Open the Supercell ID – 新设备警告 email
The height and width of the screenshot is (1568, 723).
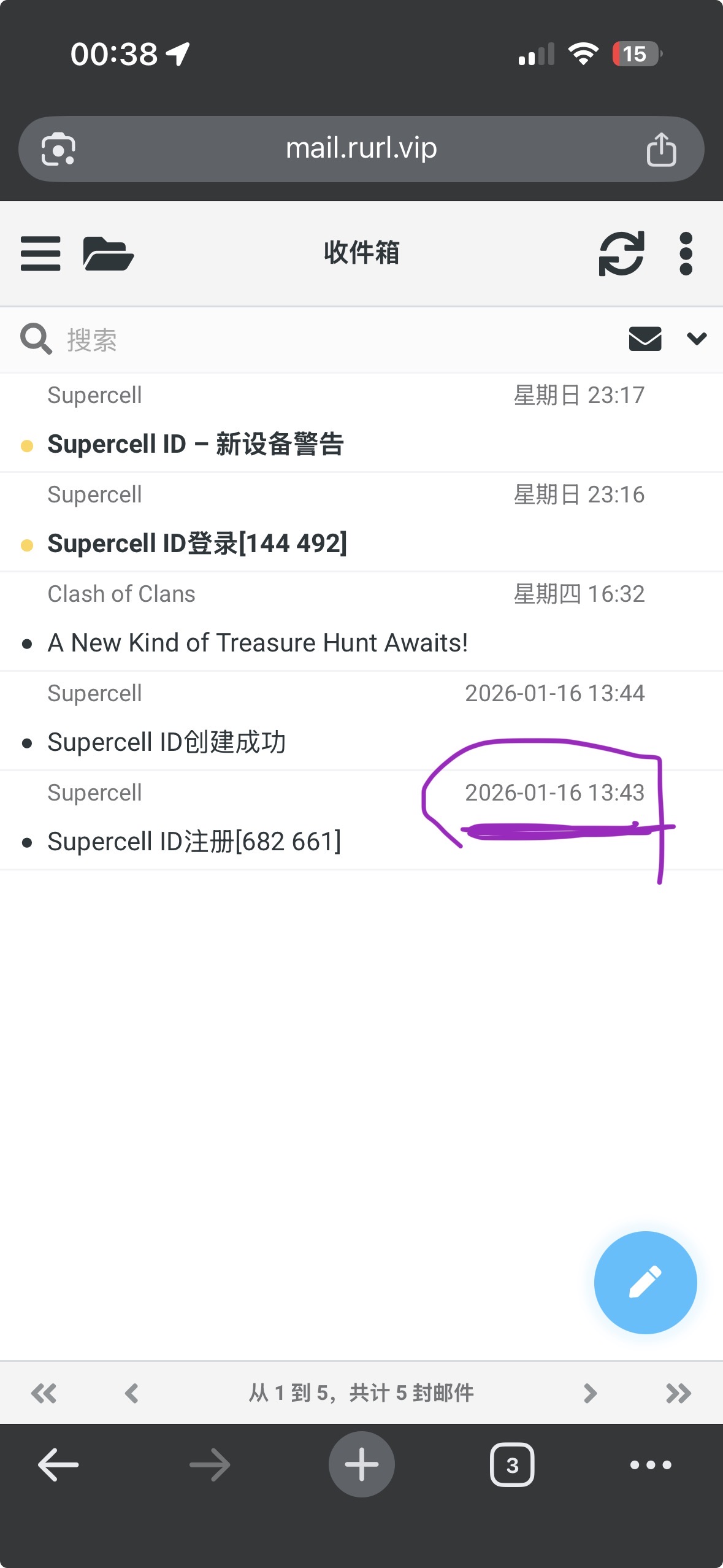pyautogui.click(x=361, y=423)
